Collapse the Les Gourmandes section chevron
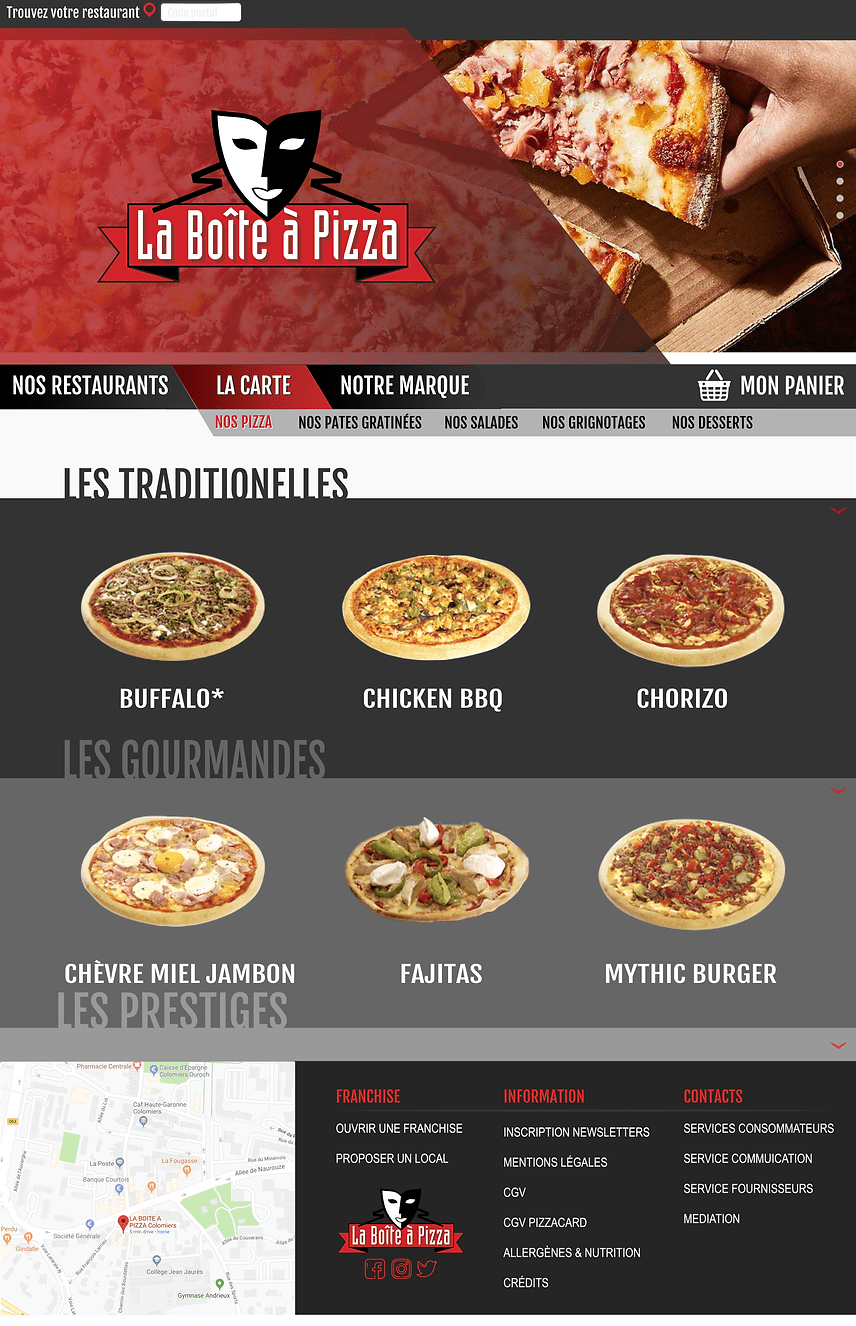Image resolution: width=856 pixels, height=1326 pixels. [x=838, y=790]
